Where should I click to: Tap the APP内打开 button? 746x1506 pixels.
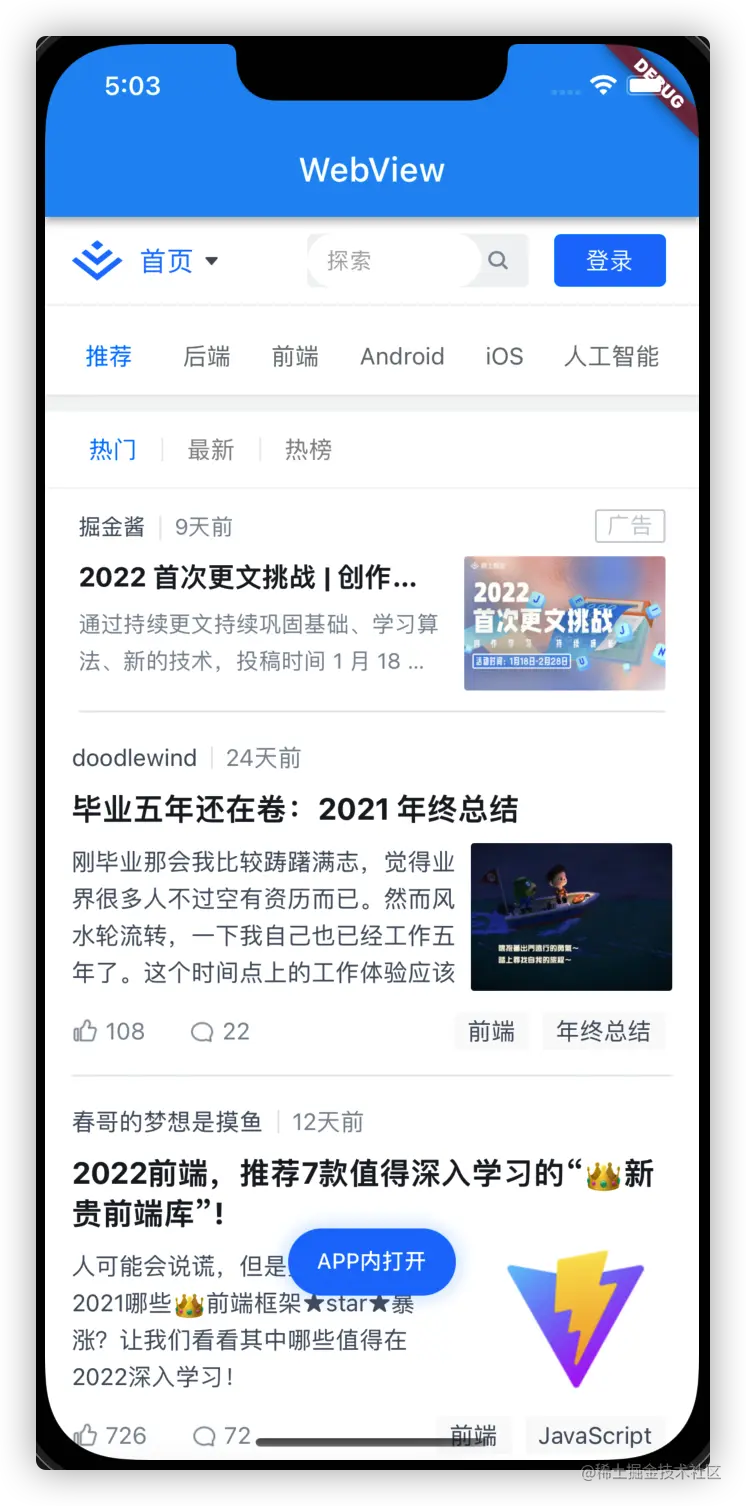pyautogui.click(x=372, y=1262)
